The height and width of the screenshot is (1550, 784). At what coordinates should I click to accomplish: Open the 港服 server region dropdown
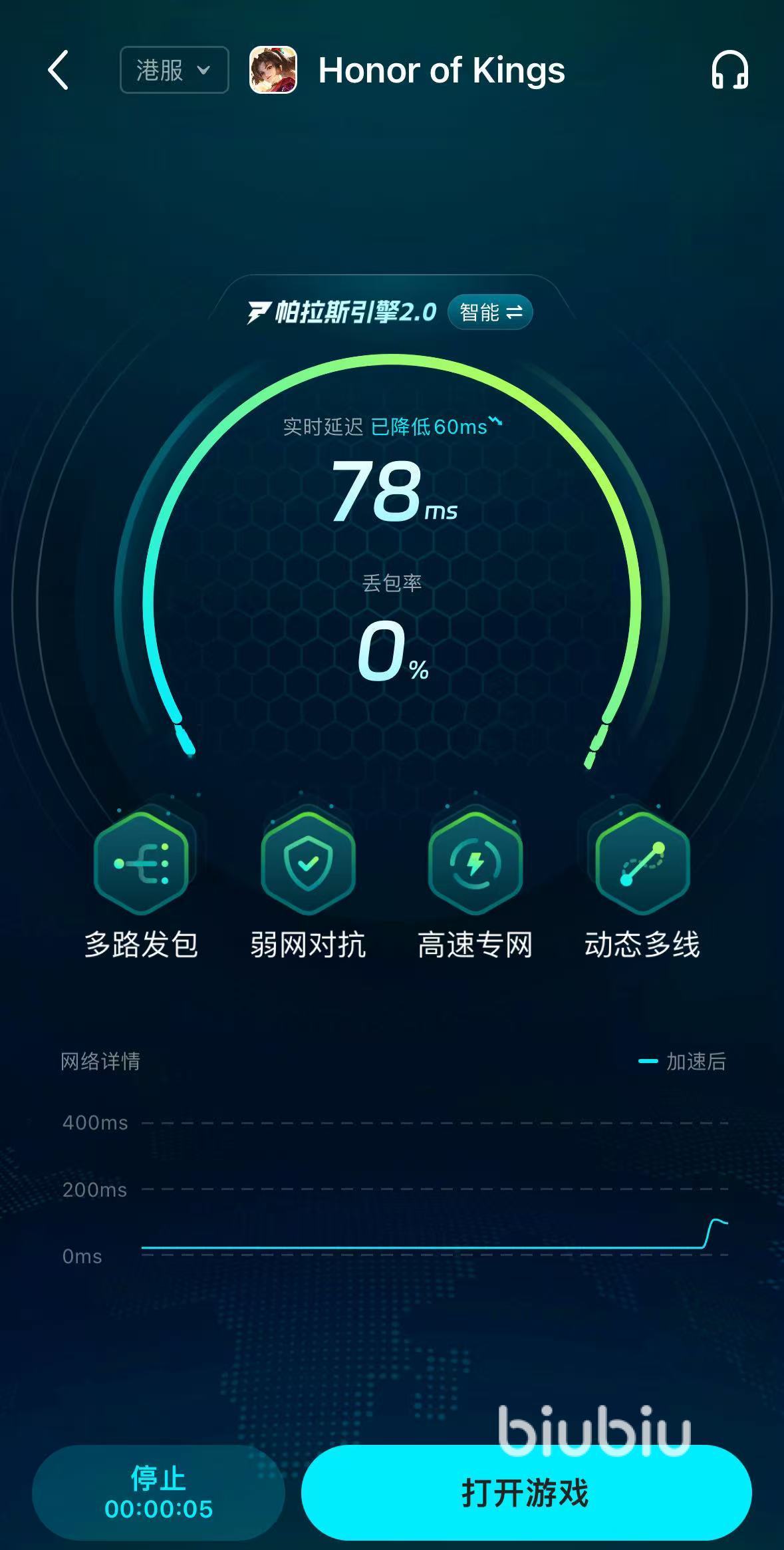tap(174, 70)
